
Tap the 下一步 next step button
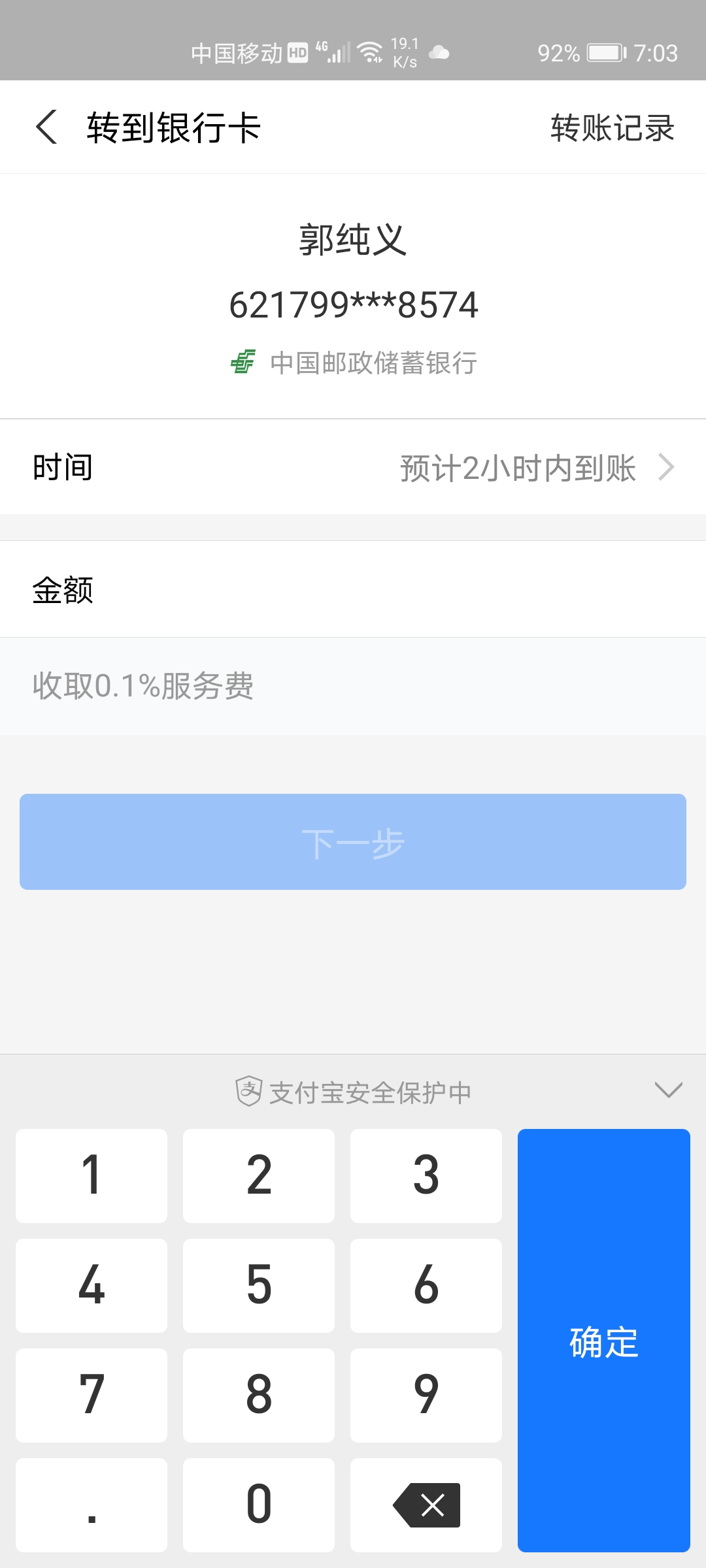click(353, 841)
